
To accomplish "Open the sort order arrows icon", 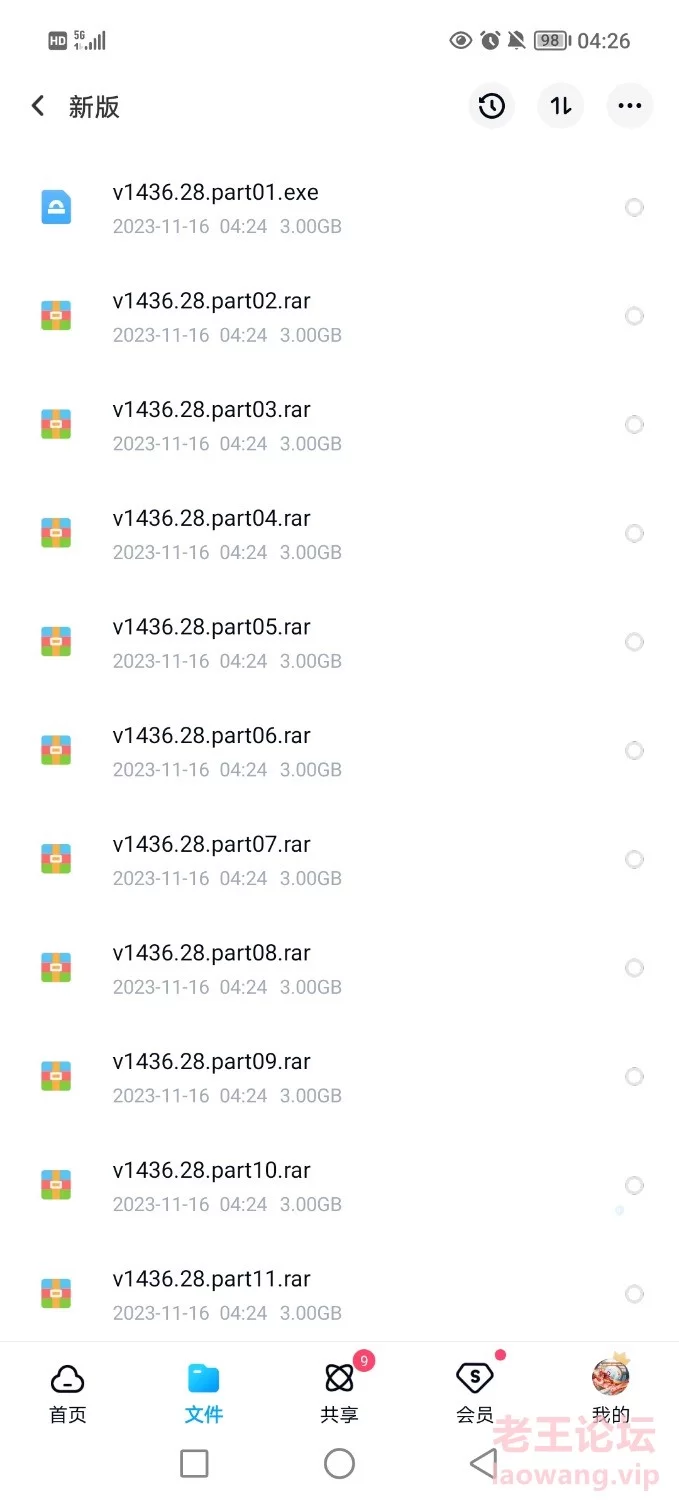I will (x=561, y=106).
